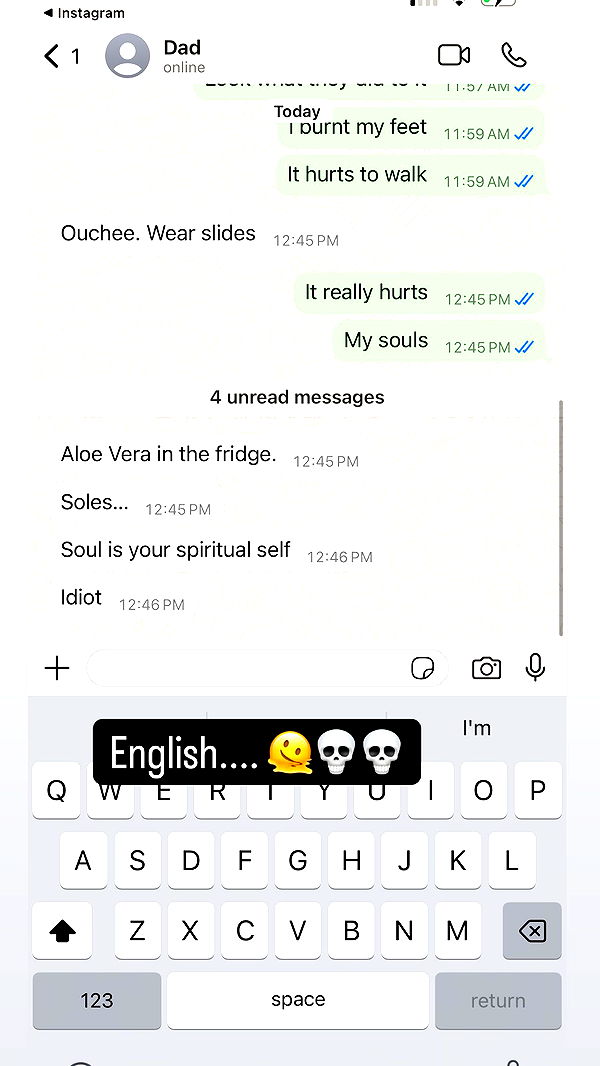The height and width of the screenshot is (1066, 600).
Task: Start a video call with Dad
Action: [x=454, y=55]
